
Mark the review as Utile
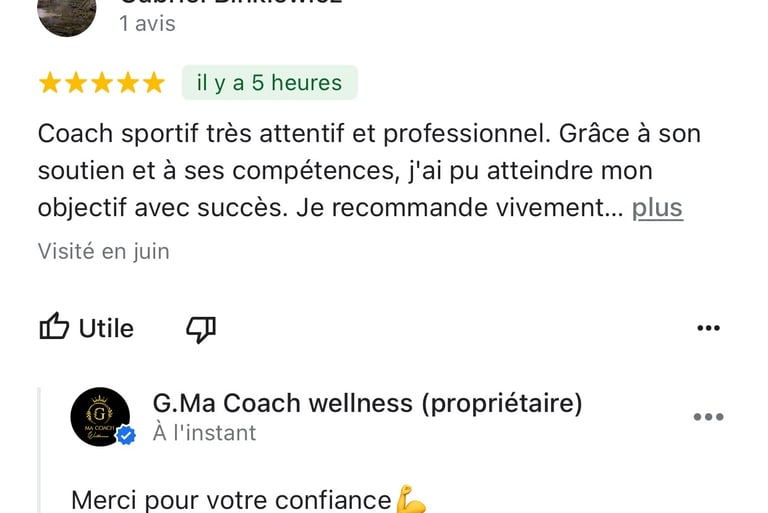[86, 328]
